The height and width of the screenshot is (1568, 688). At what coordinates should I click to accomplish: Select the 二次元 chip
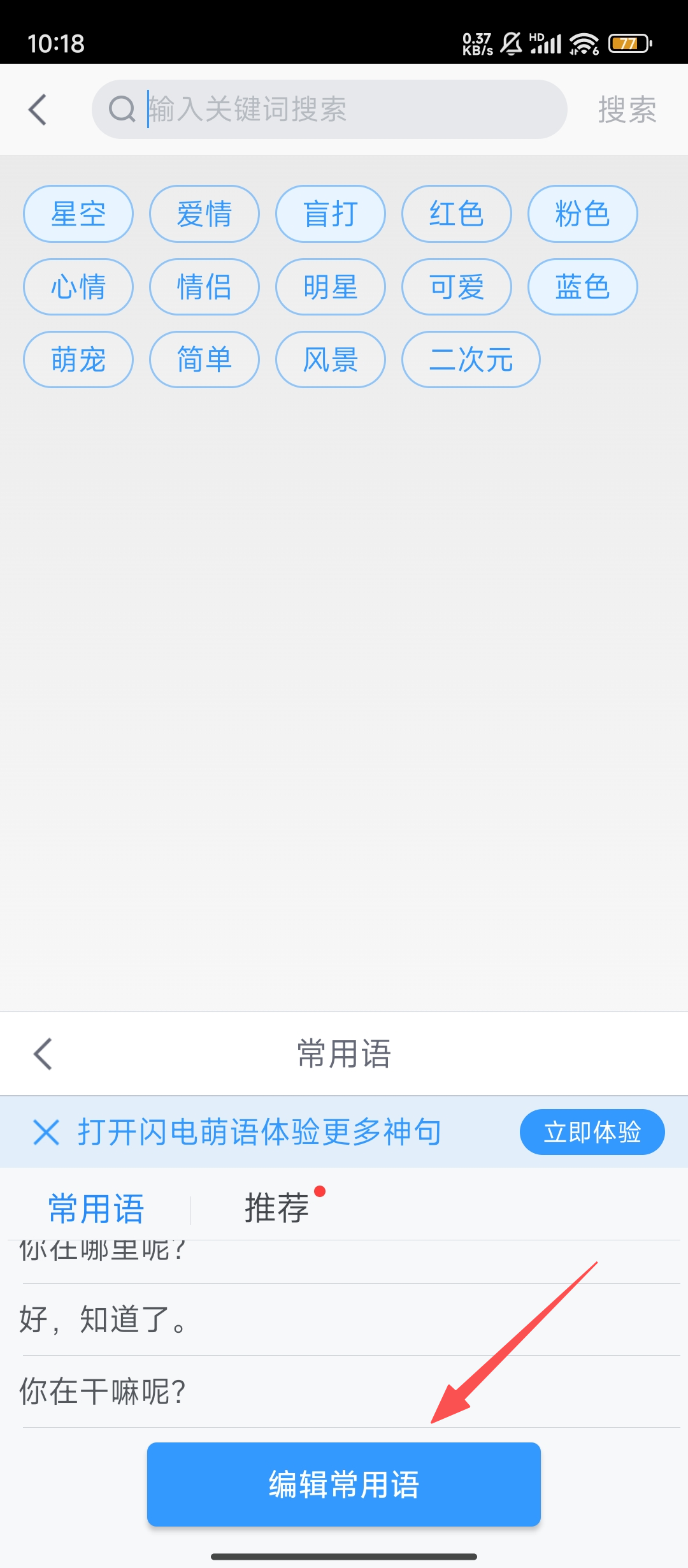tap(471, 359)
